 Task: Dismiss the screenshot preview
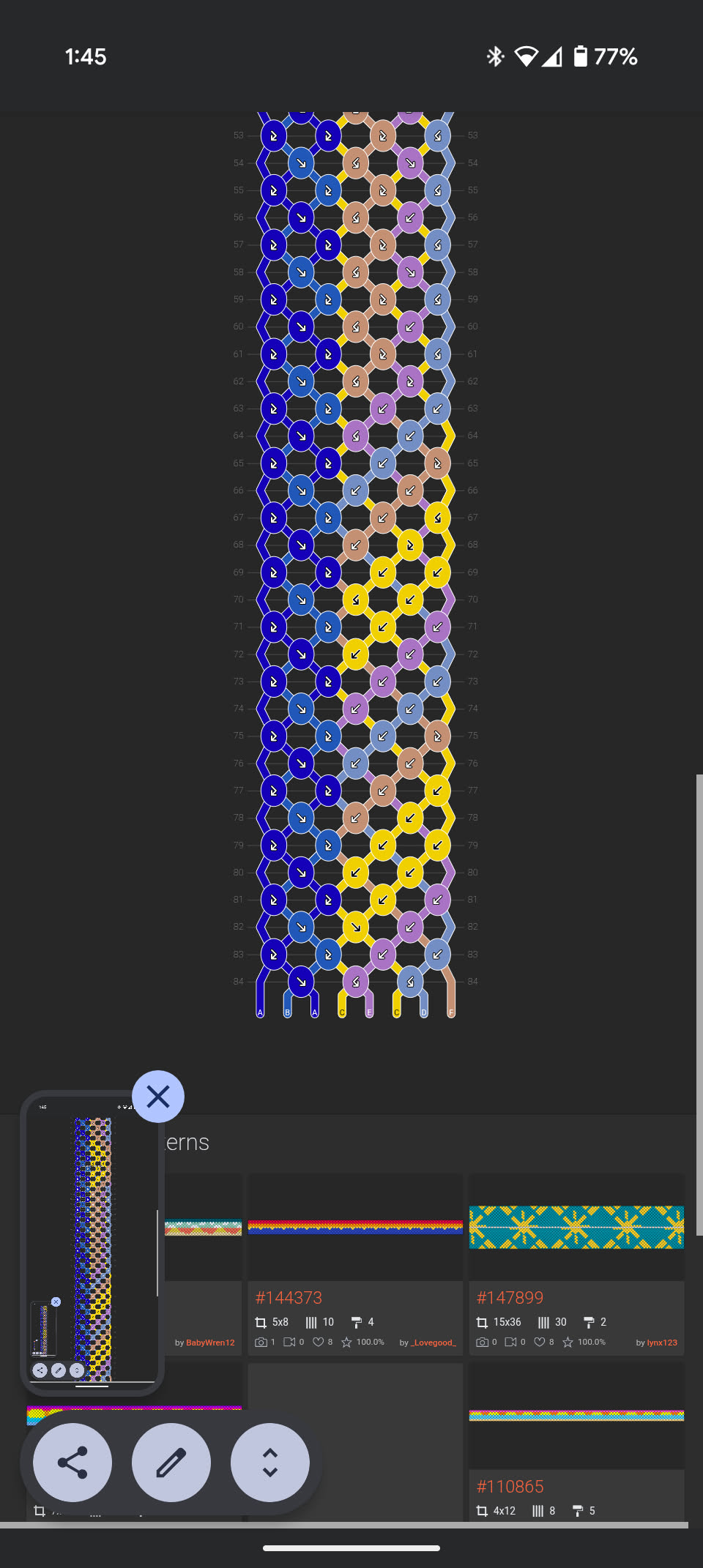tap(158, 1097)
